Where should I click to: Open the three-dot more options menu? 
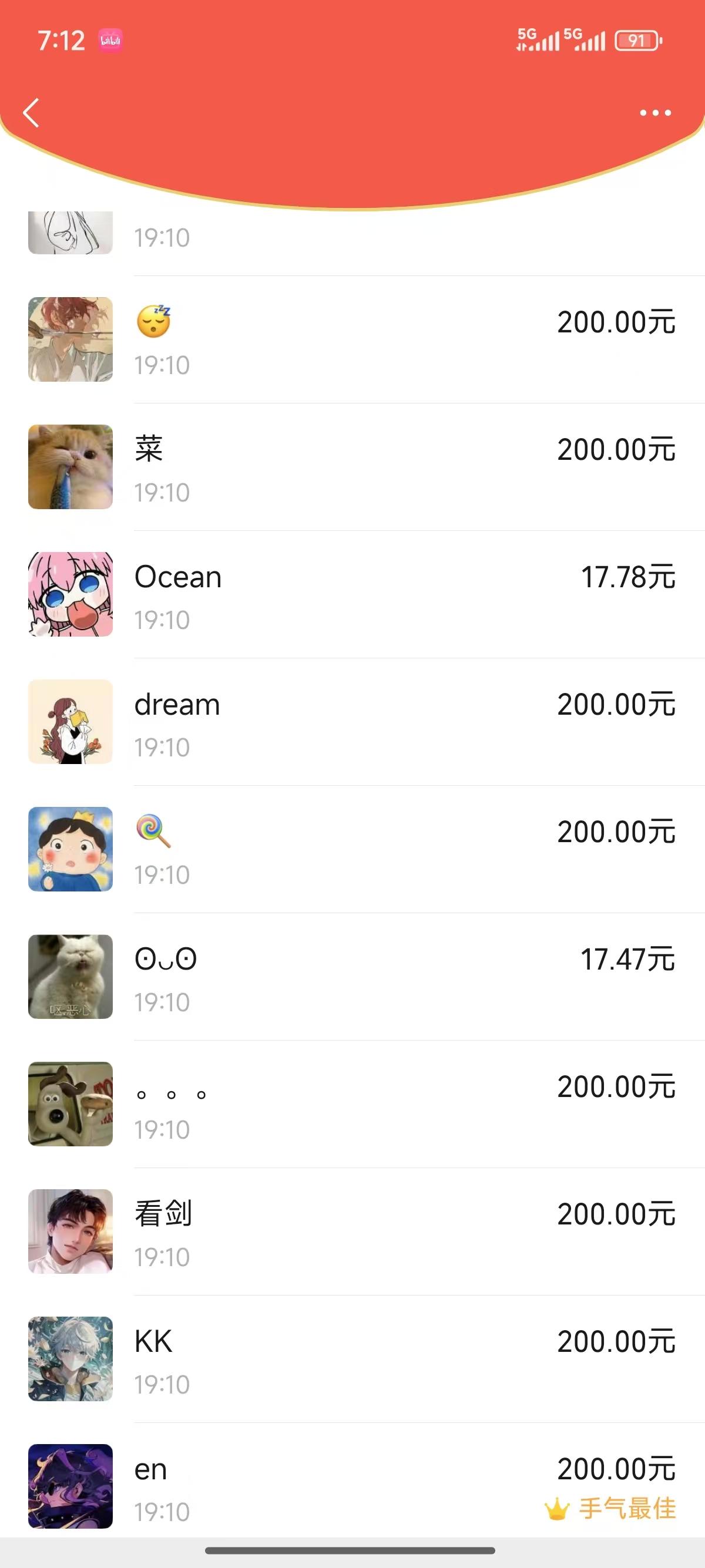pyautogui.click(x=655, y=113)
